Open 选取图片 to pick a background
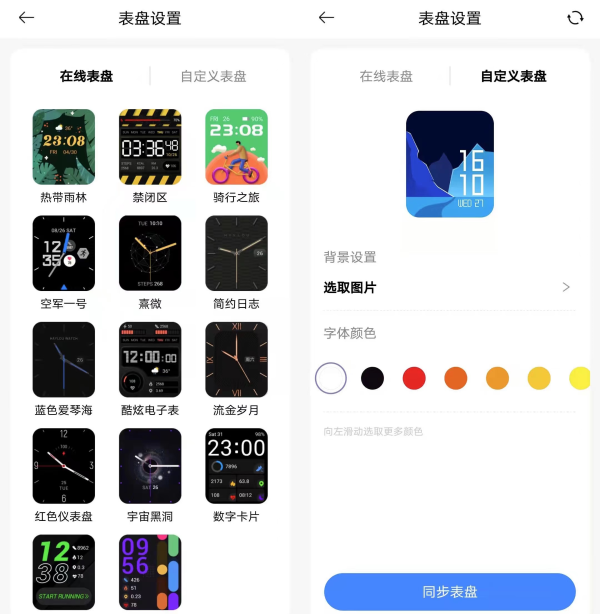 pos(448,288)
